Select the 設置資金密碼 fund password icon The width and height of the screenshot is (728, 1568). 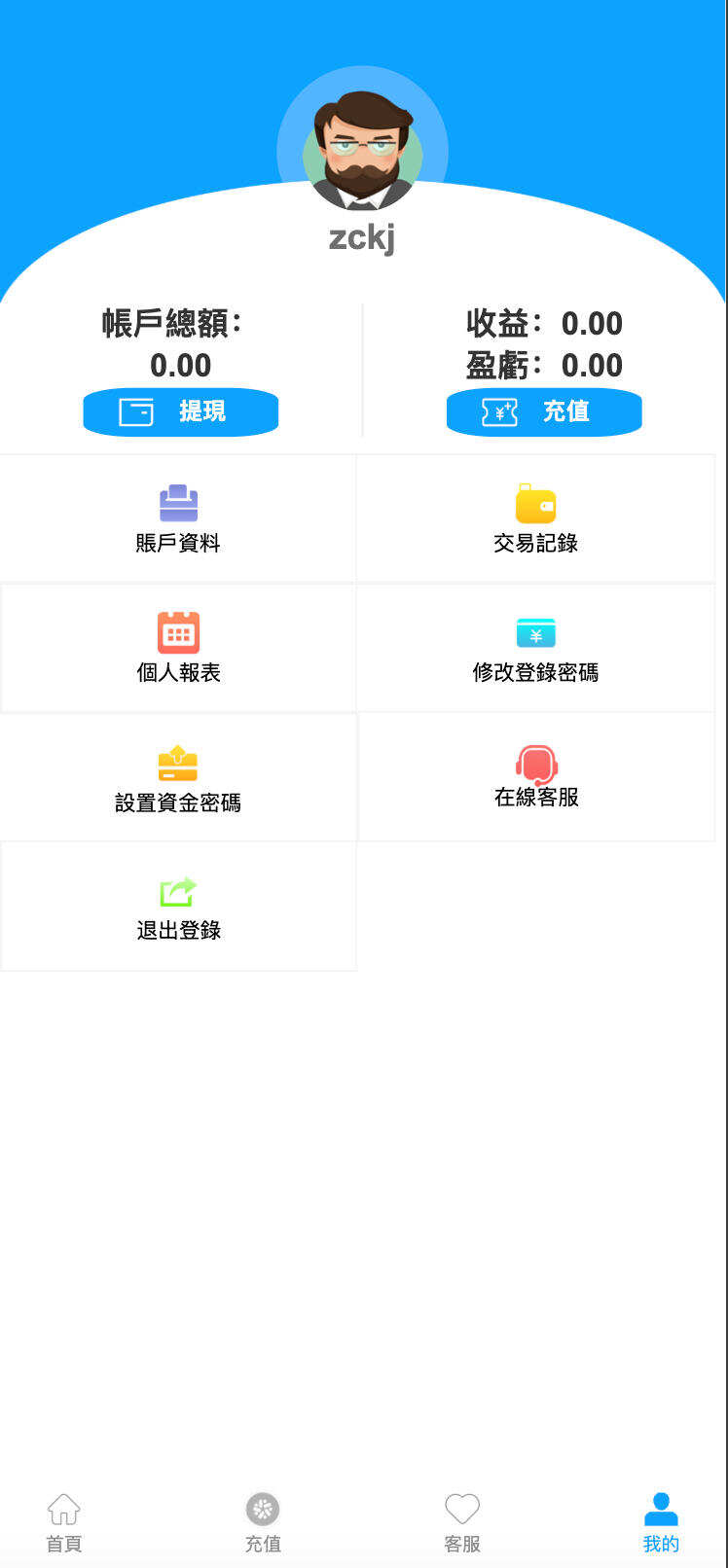(x=178, y=764)
